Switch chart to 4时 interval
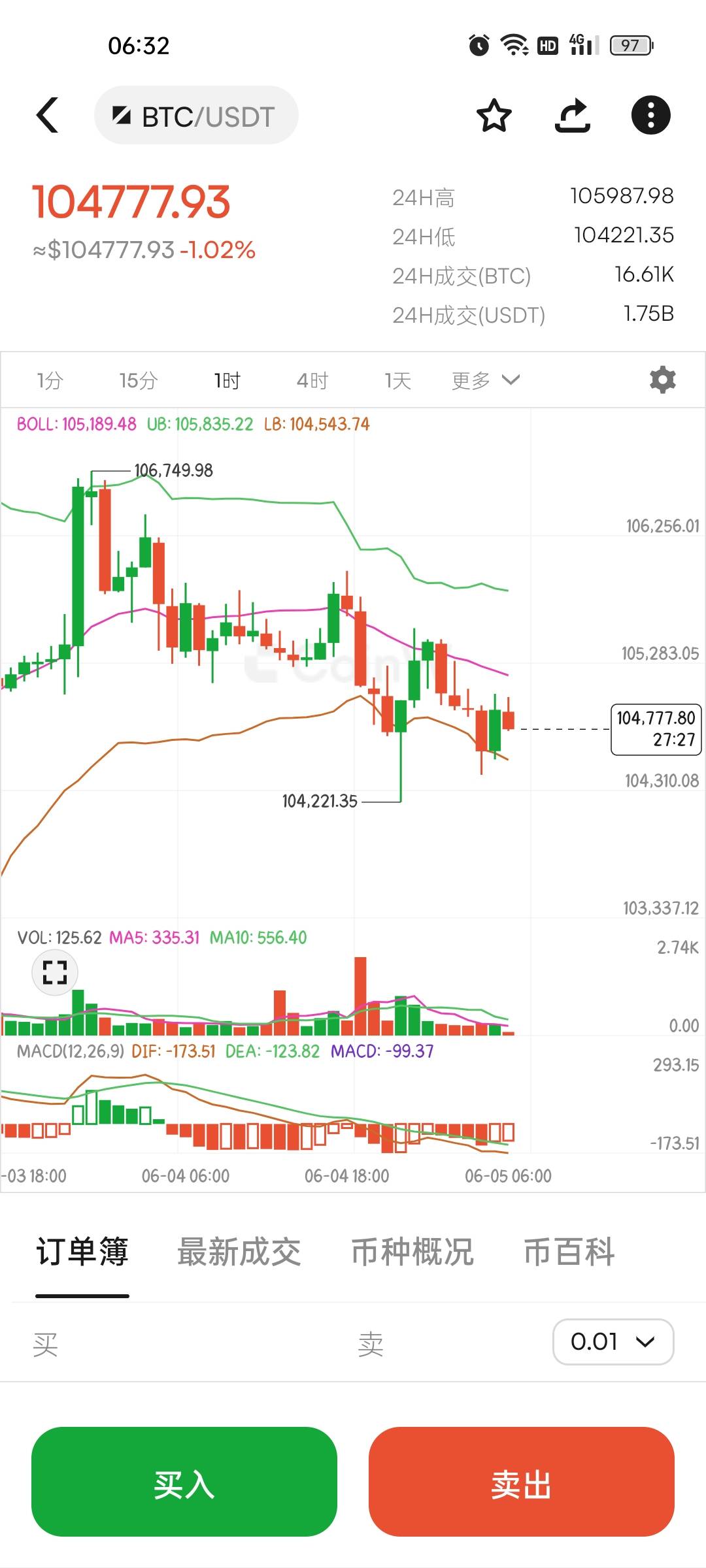 [x=312, y=380]
